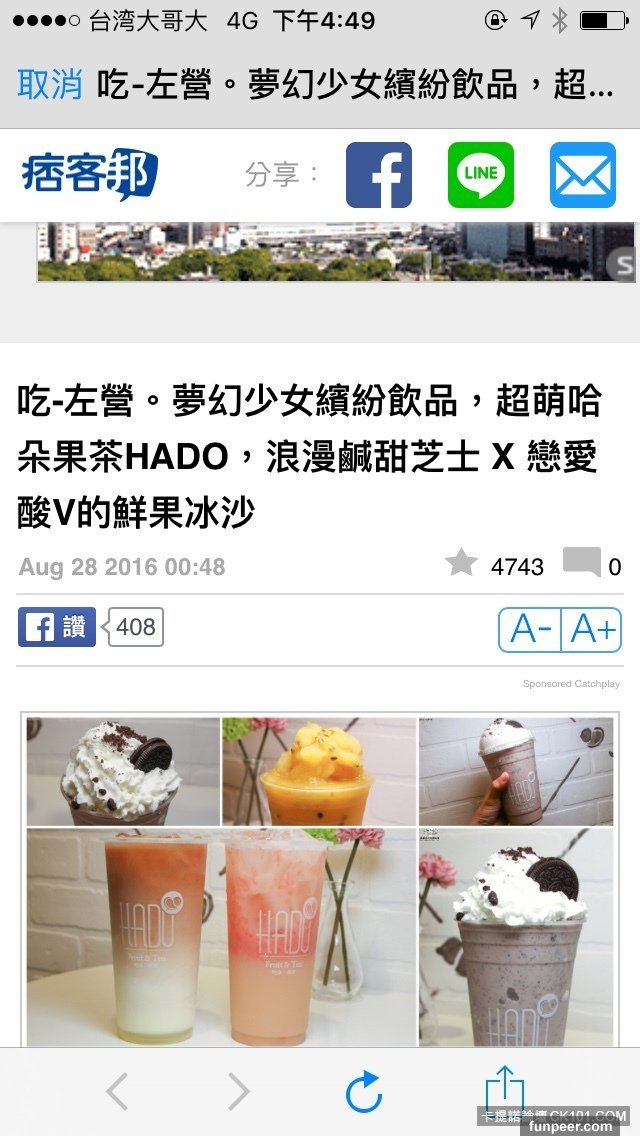This screenshot has height=1136, width=640.
Task: Open the 痞客邦 homepage logo
Action: click(89, 175)
